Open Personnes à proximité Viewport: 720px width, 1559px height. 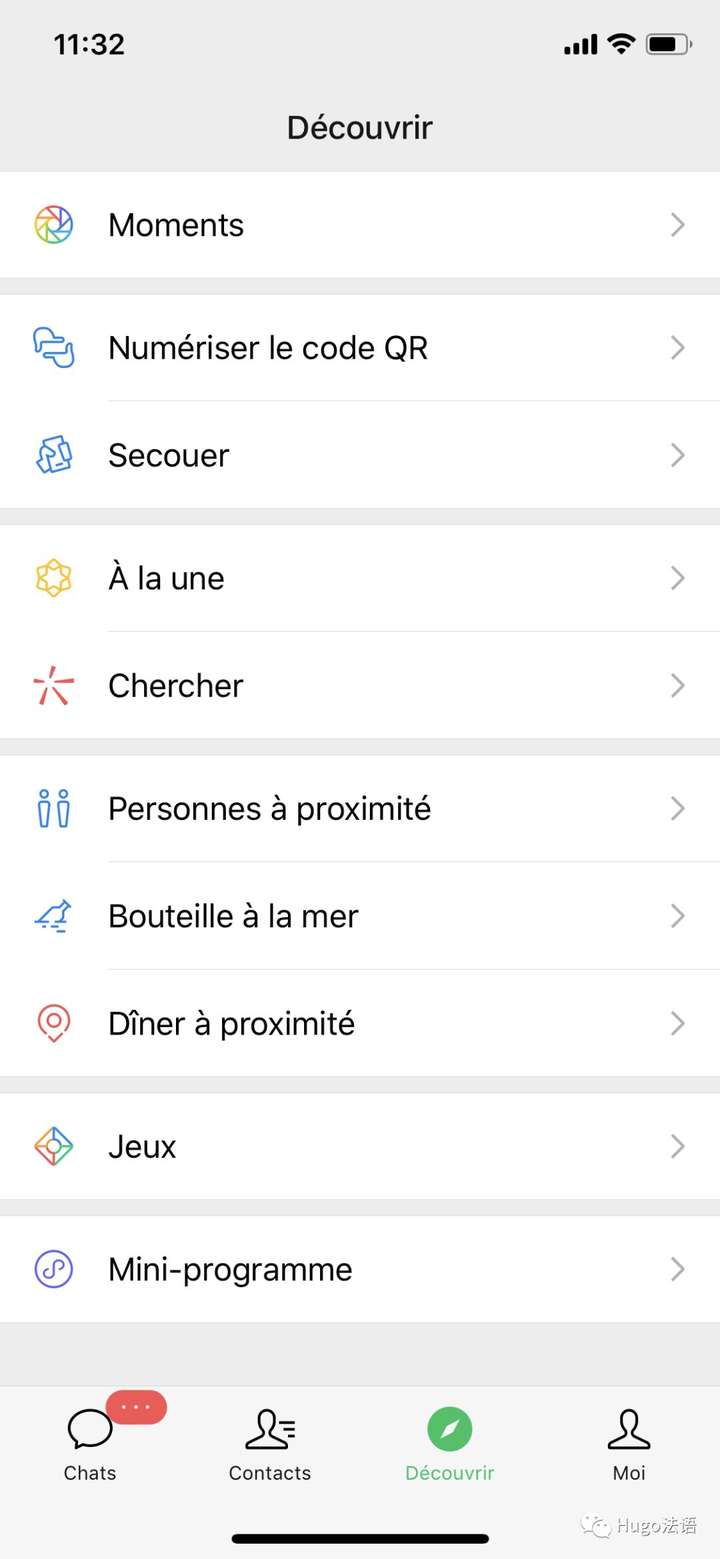pyautogui.click(x=360, y=808)
